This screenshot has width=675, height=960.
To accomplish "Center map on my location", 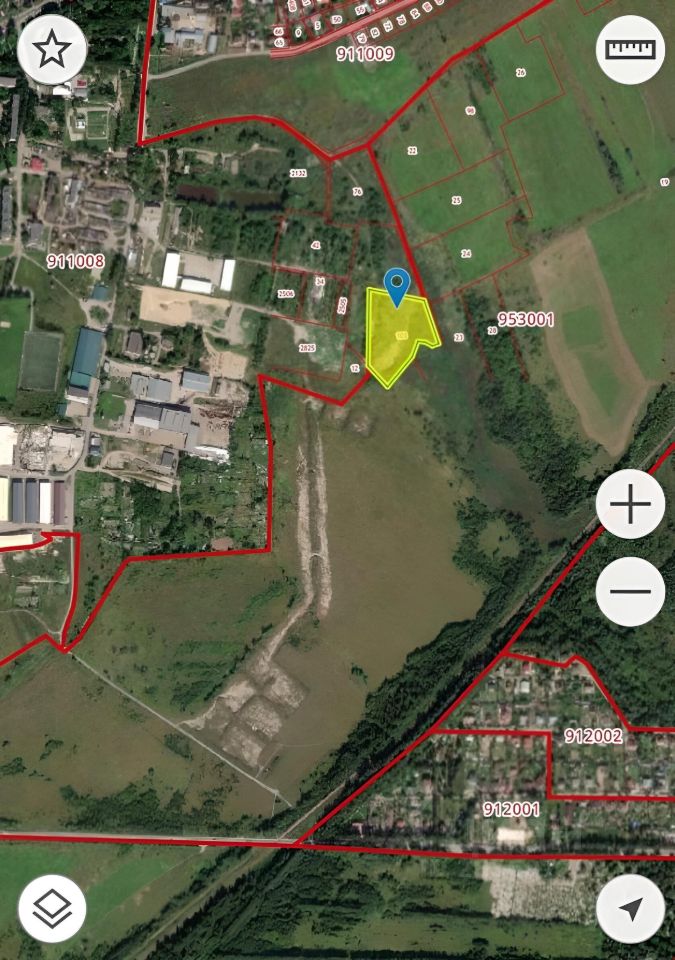I will (x=630, y=908).
